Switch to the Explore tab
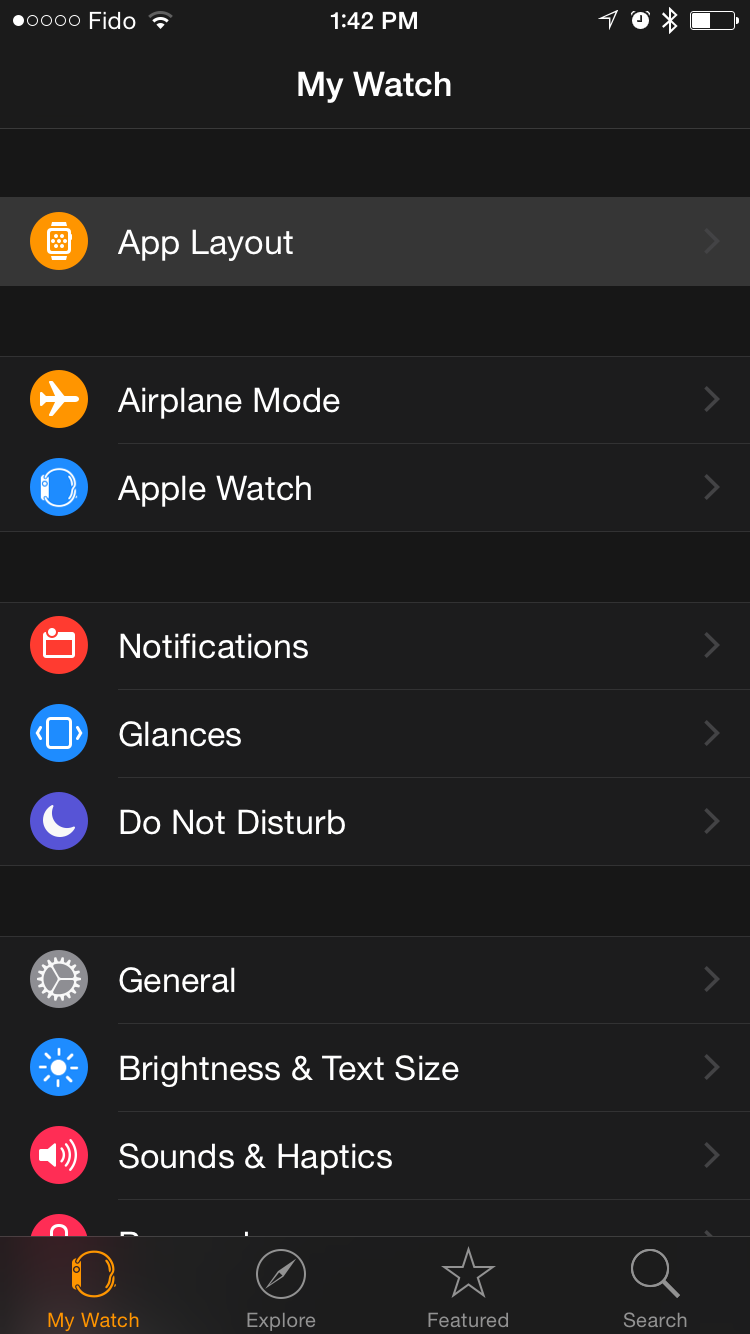The width and height of the screenshot is (750, 1334). [x=281, y=1288]
